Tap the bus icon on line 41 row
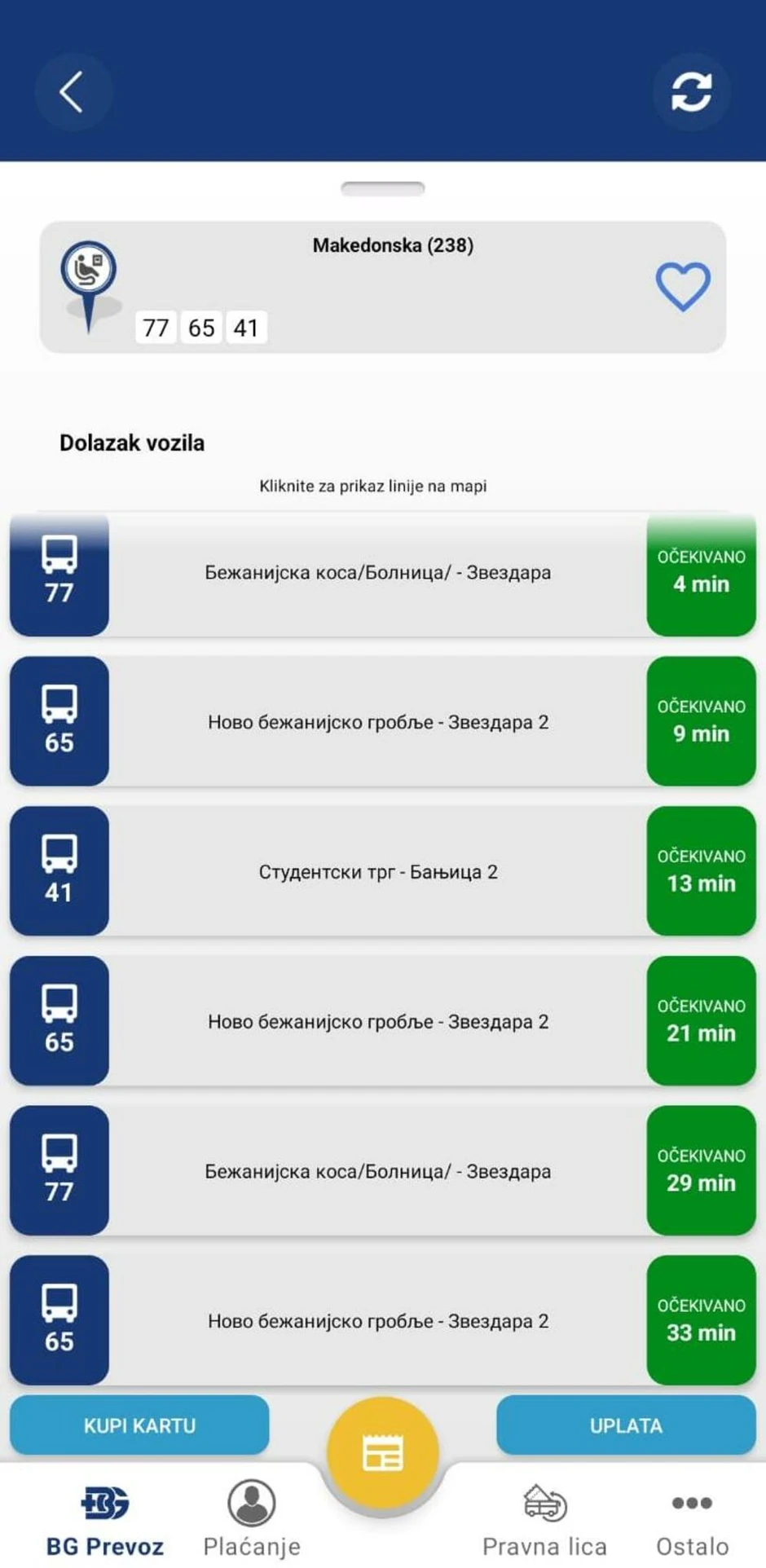Viewport: 766px width, 1568px height. [58, 857]
